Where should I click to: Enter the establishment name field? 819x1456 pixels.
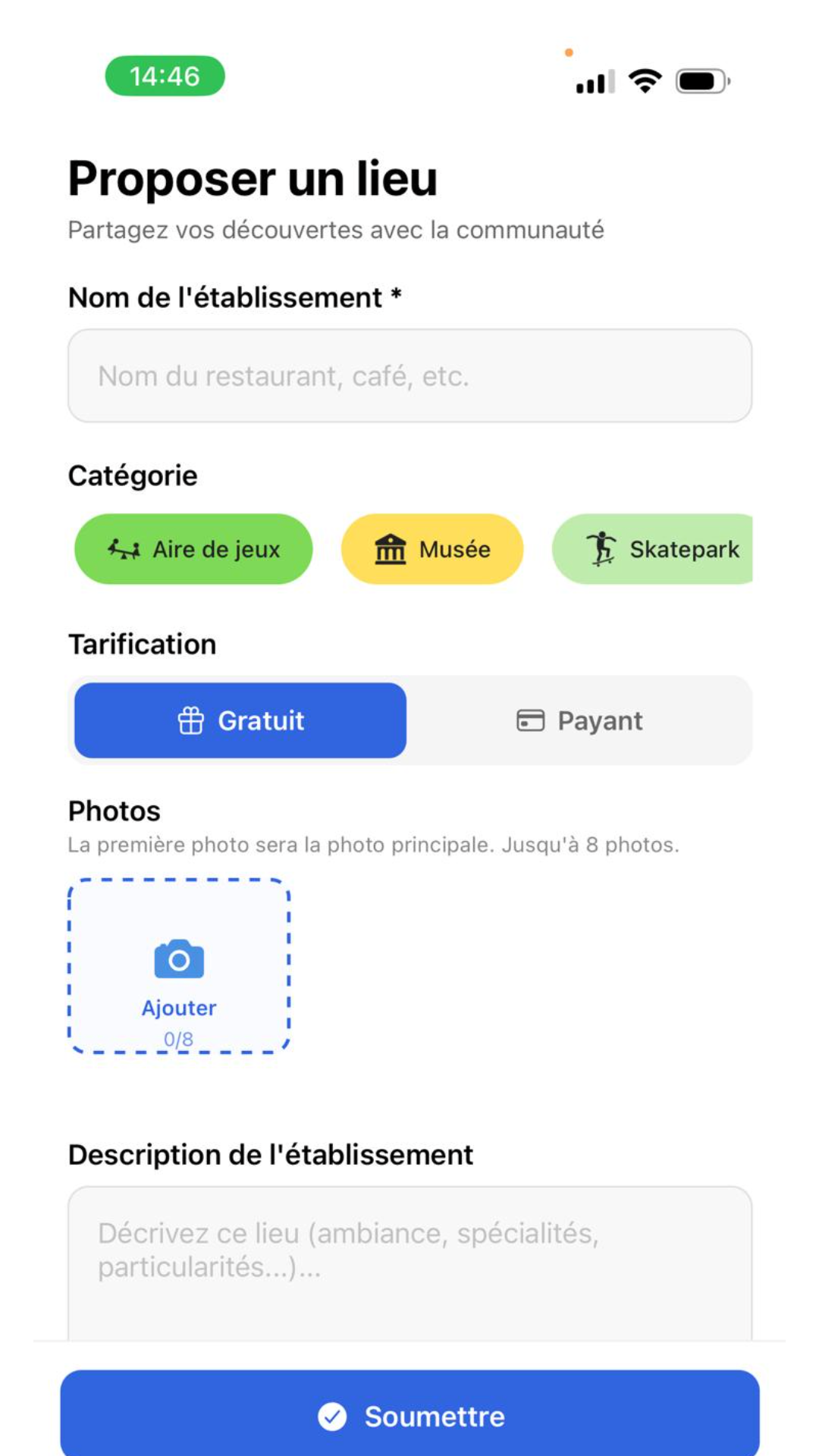pyautogui.click(x=409, y=376)
